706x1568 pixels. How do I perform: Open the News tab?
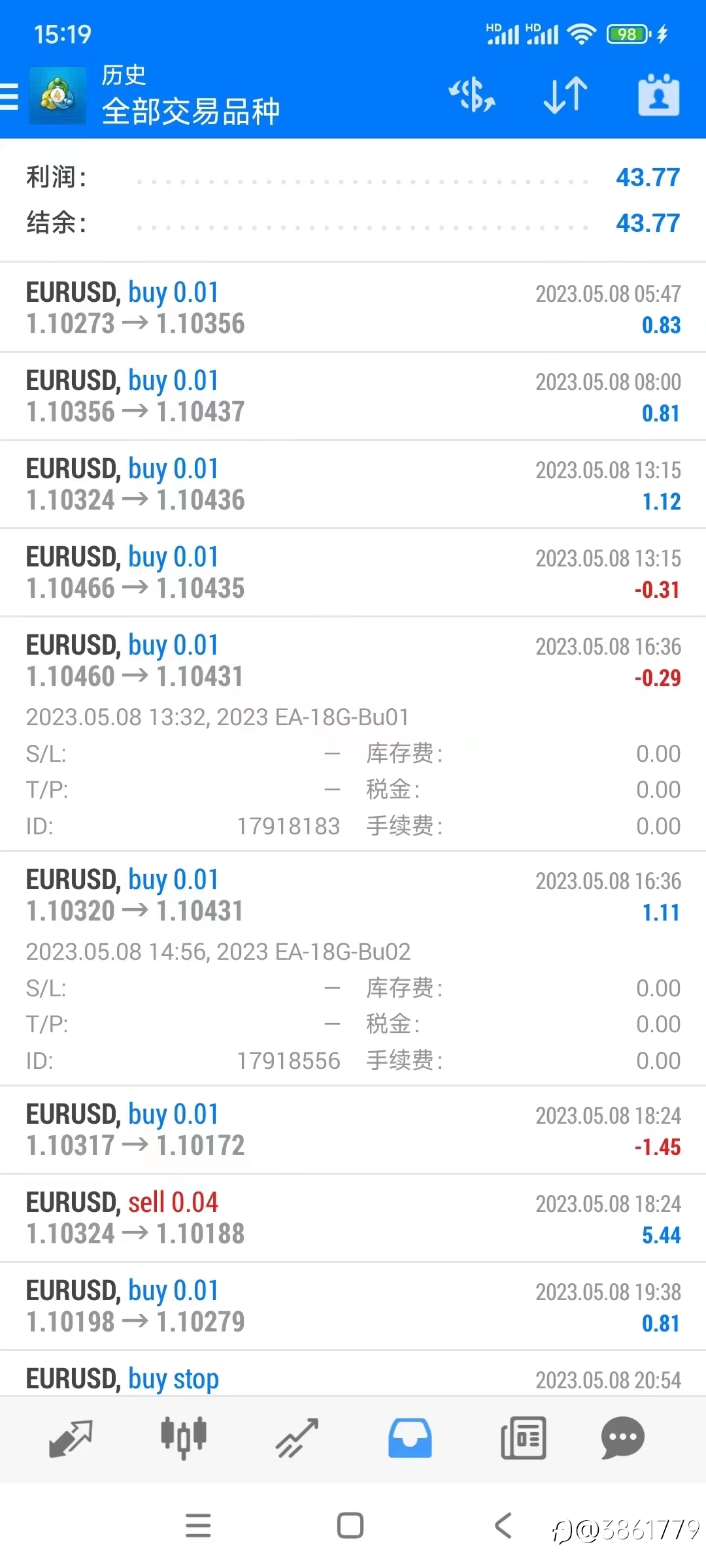point(523,1439)
